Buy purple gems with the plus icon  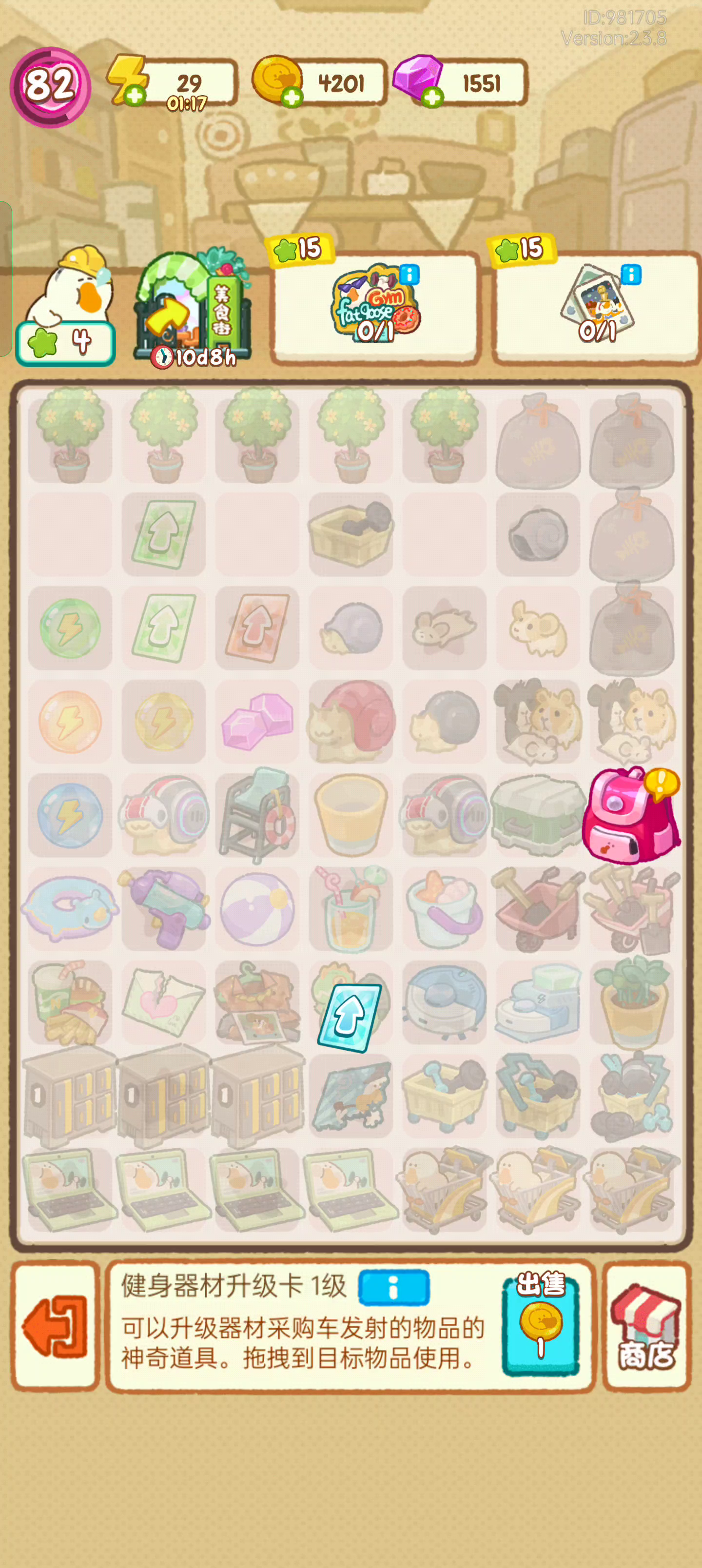pyautogui.click(x=432, y=97)
